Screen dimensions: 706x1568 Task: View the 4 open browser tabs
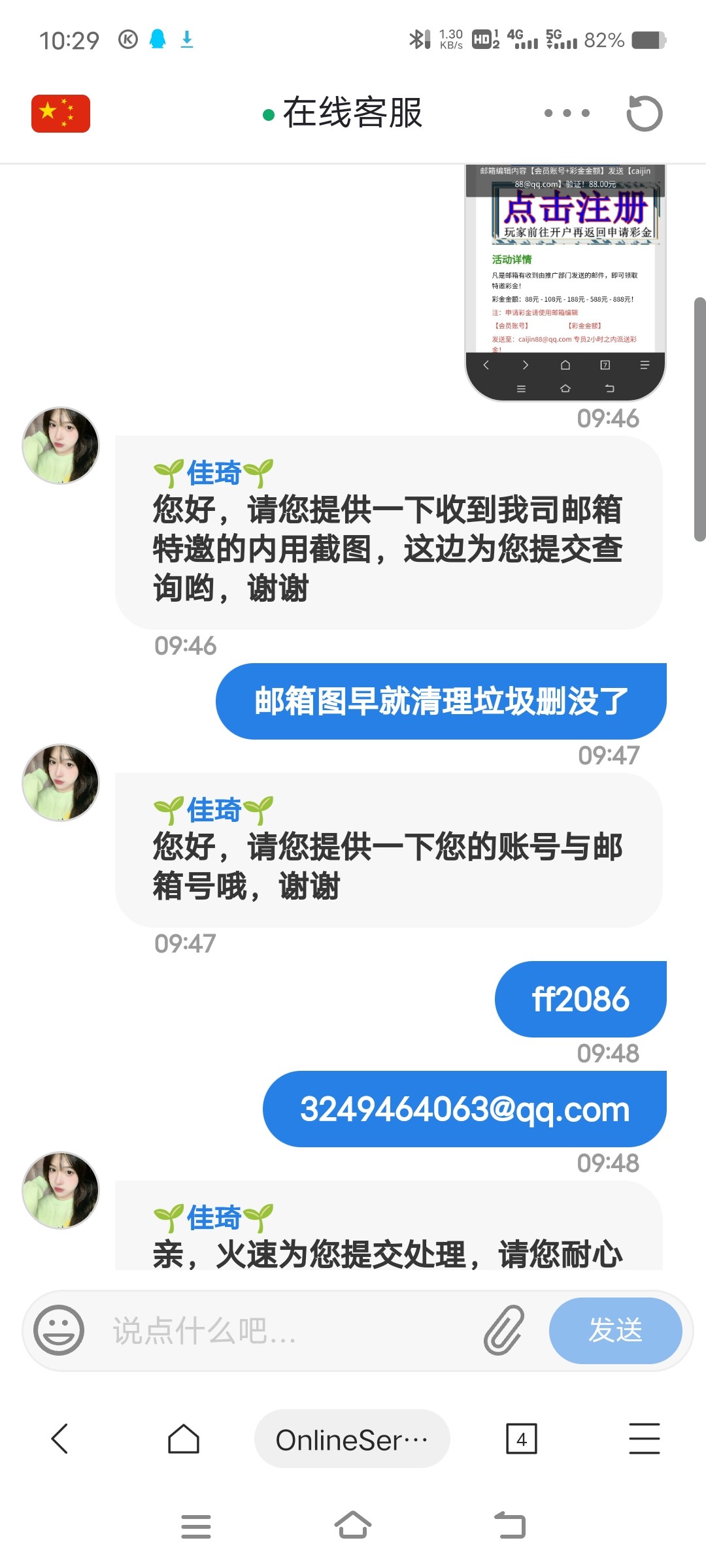click(521, 1439)
